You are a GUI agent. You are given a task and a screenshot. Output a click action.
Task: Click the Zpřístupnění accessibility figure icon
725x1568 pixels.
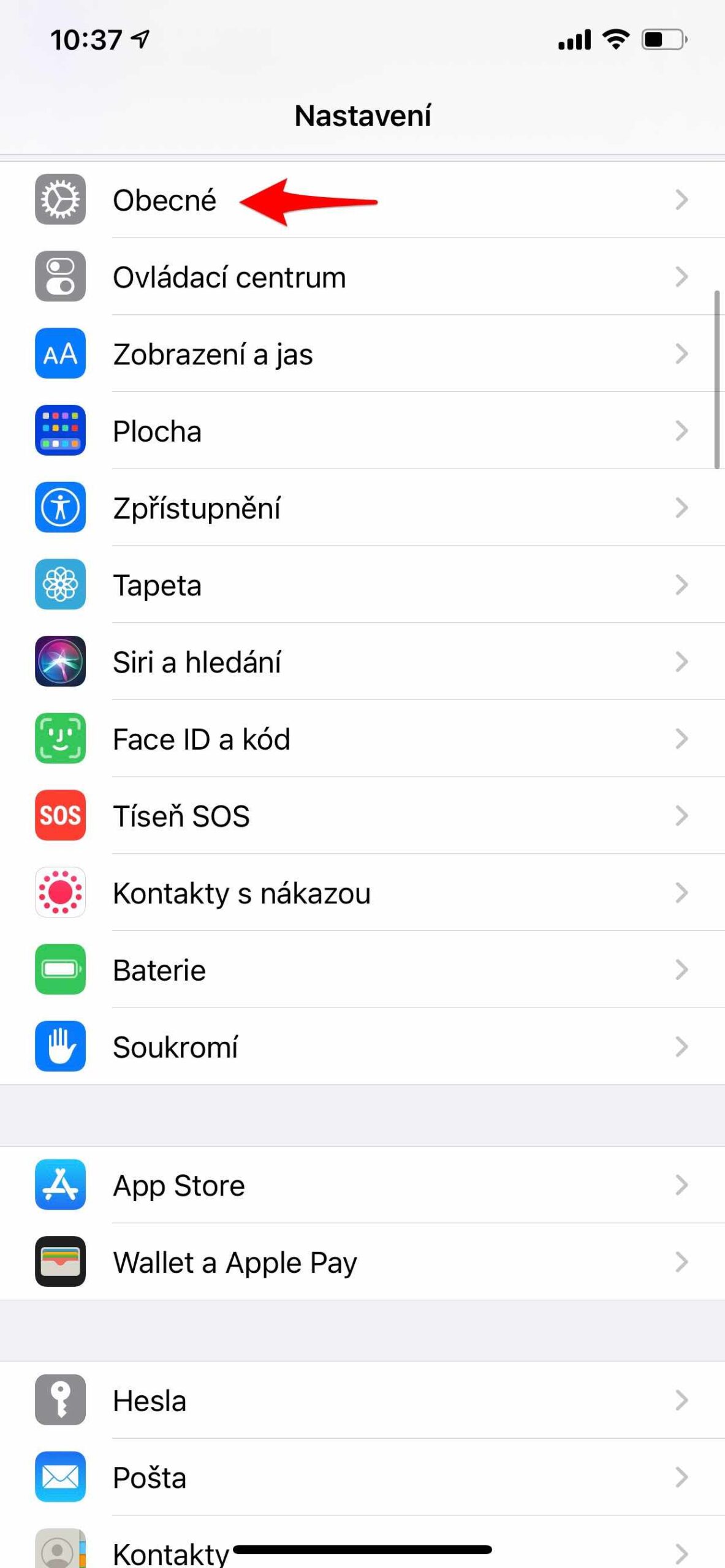coord(60,508)
